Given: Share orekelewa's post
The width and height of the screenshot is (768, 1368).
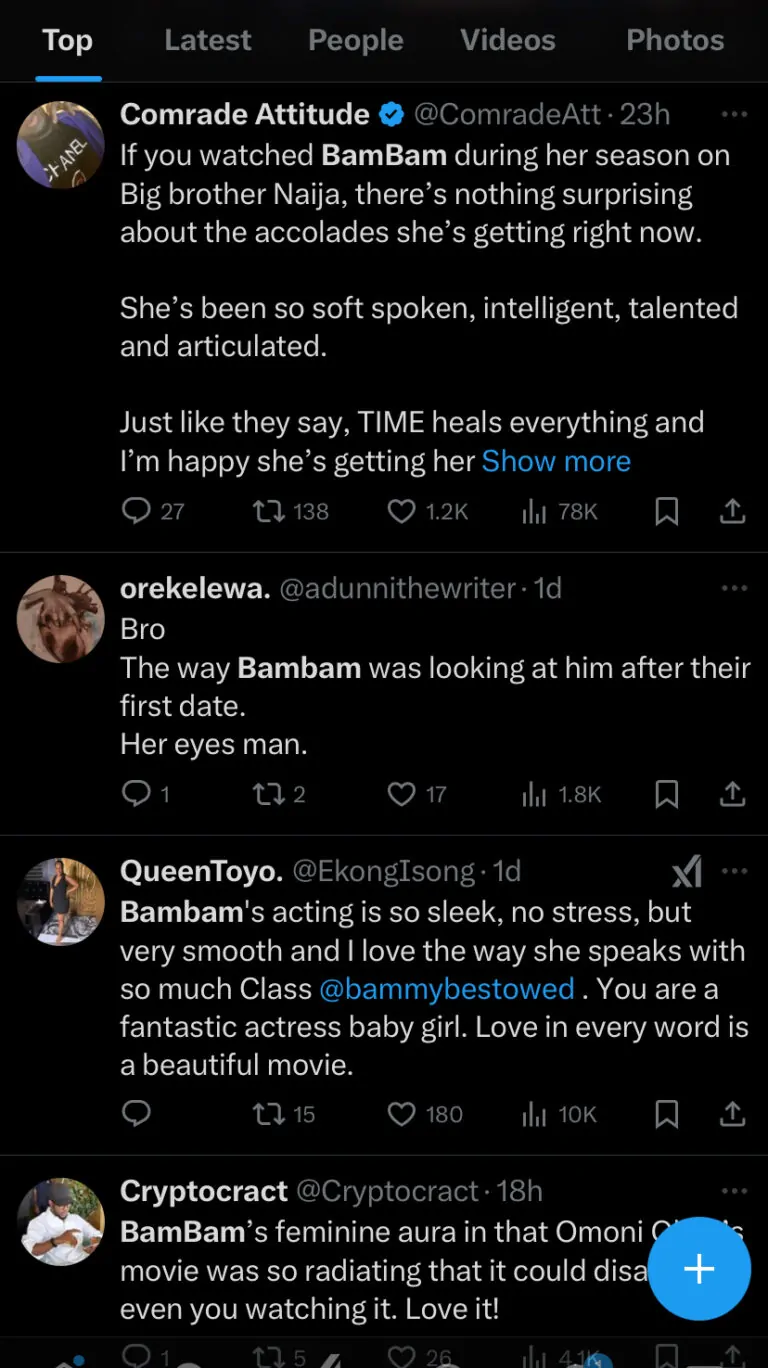Looking at the screenshot, I should pyautogui.click(x=733, y=795).
